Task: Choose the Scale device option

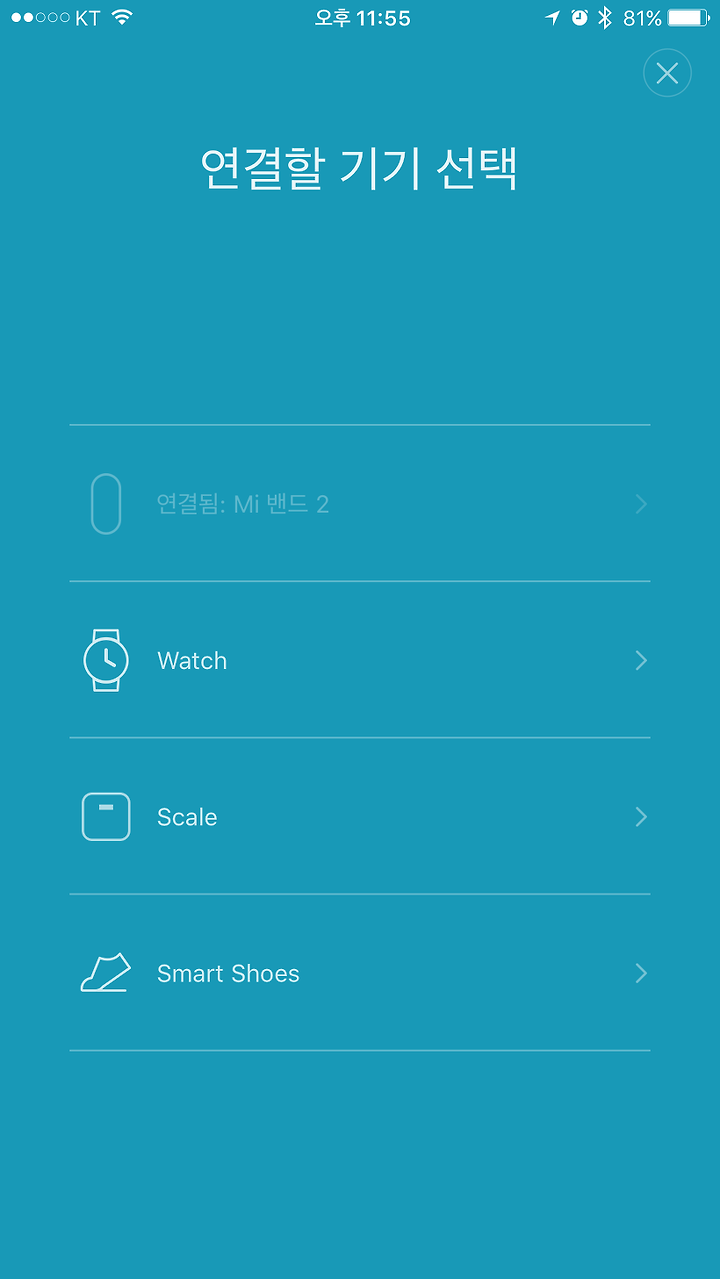Action: pyautogui.click(x=360, y=817)
